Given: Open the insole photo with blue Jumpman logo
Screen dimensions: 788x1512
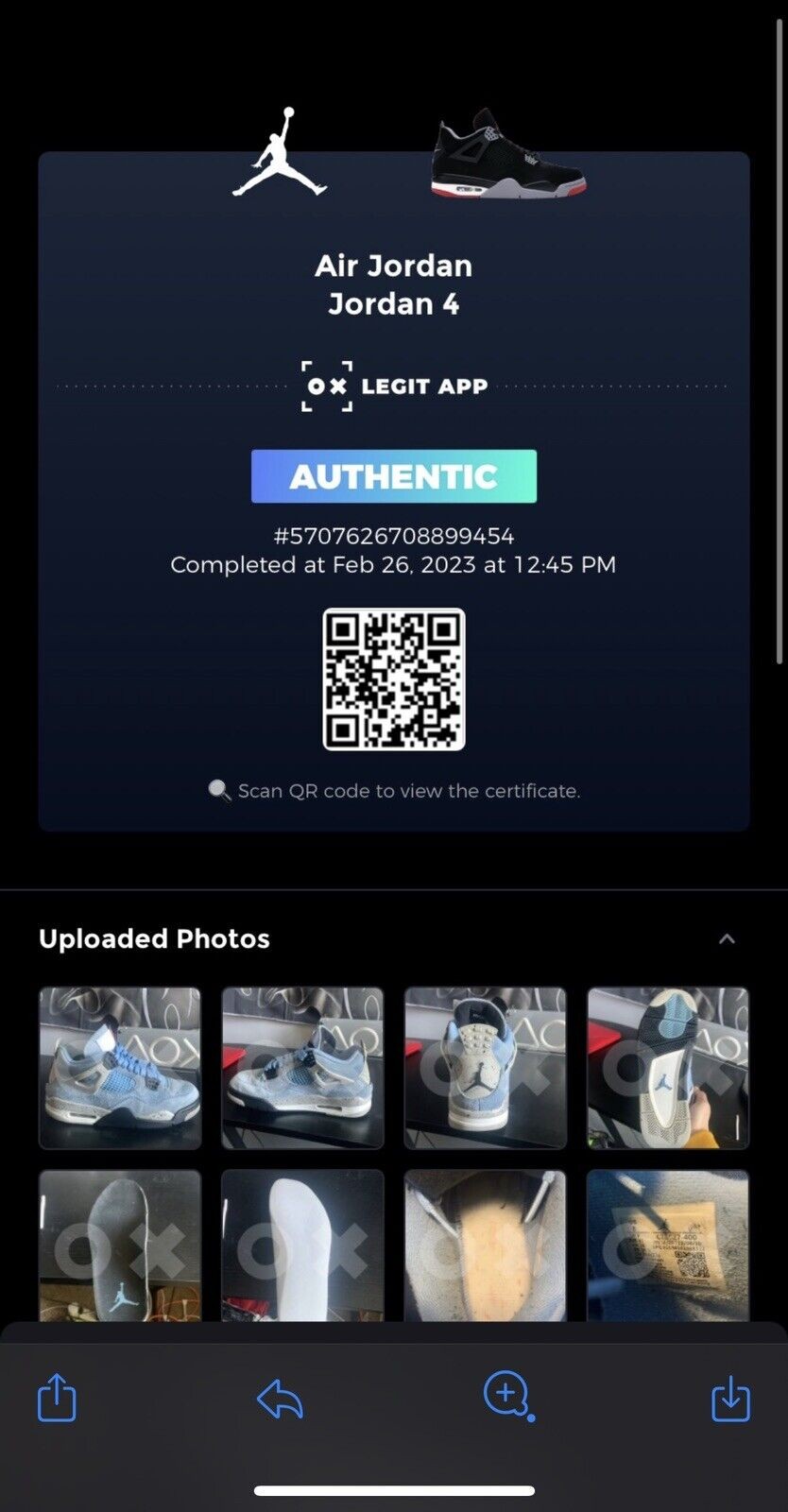Looking at the screenshot, I should 120,1246.
